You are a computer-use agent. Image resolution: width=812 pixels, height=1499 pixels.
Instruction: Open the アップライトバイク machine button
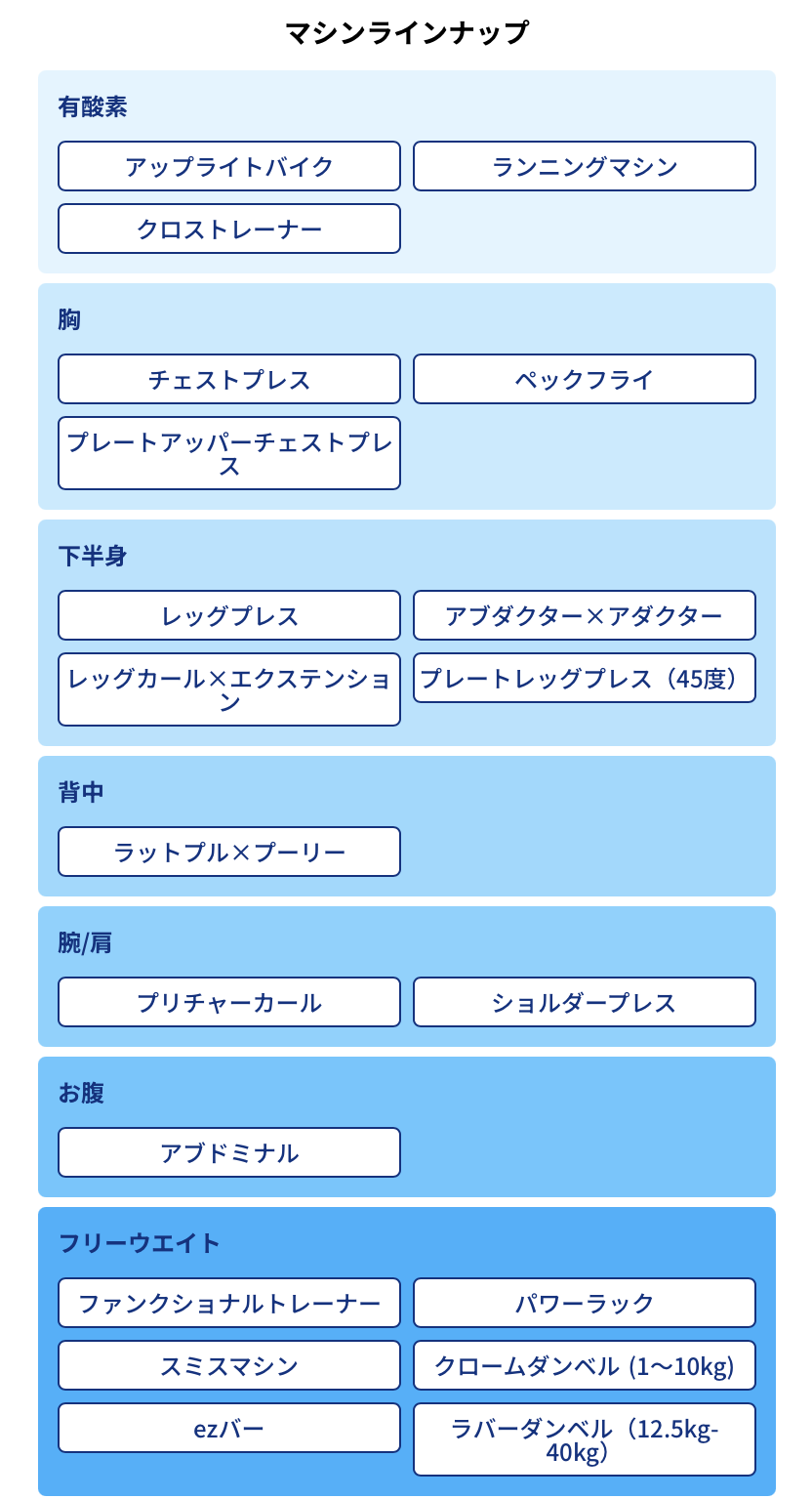coord(228,166)
